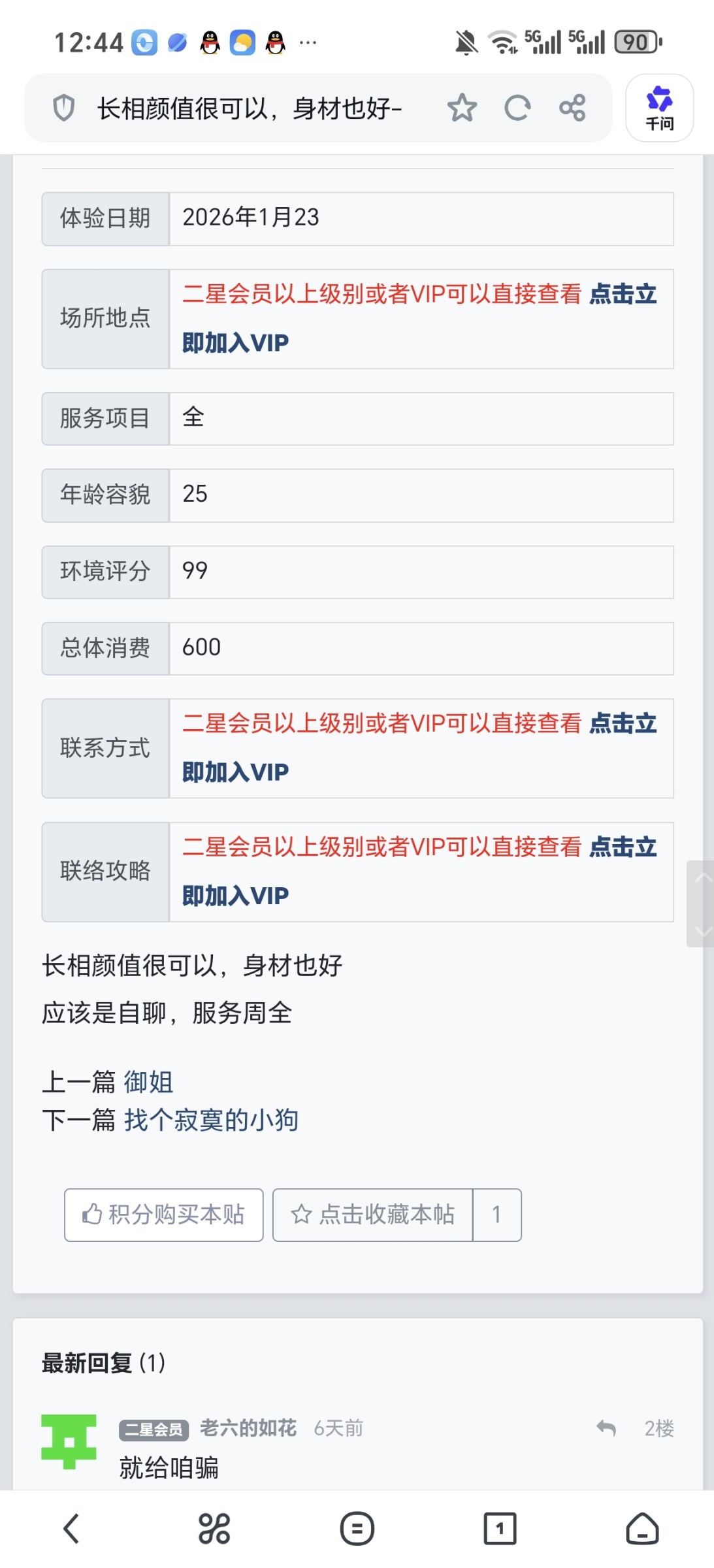Screen dimensions: 714x1568
Task: Tap 点击收藏本帖 to favorite the post
Action: click(x=373, y=1215)
